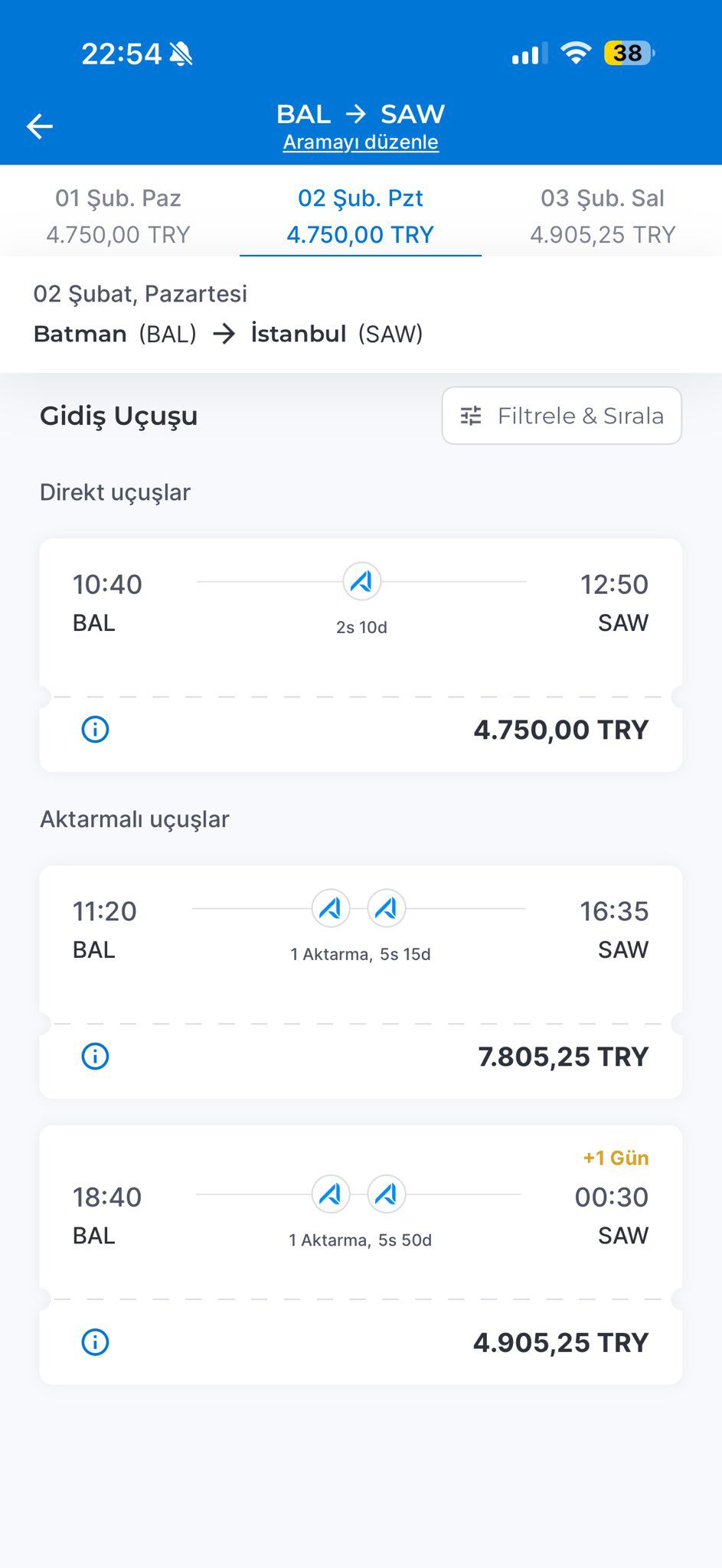Open the filter icon beside Filtrele & Sırala
Viewport: 722px width, 1568px height.
click(470, 415)
